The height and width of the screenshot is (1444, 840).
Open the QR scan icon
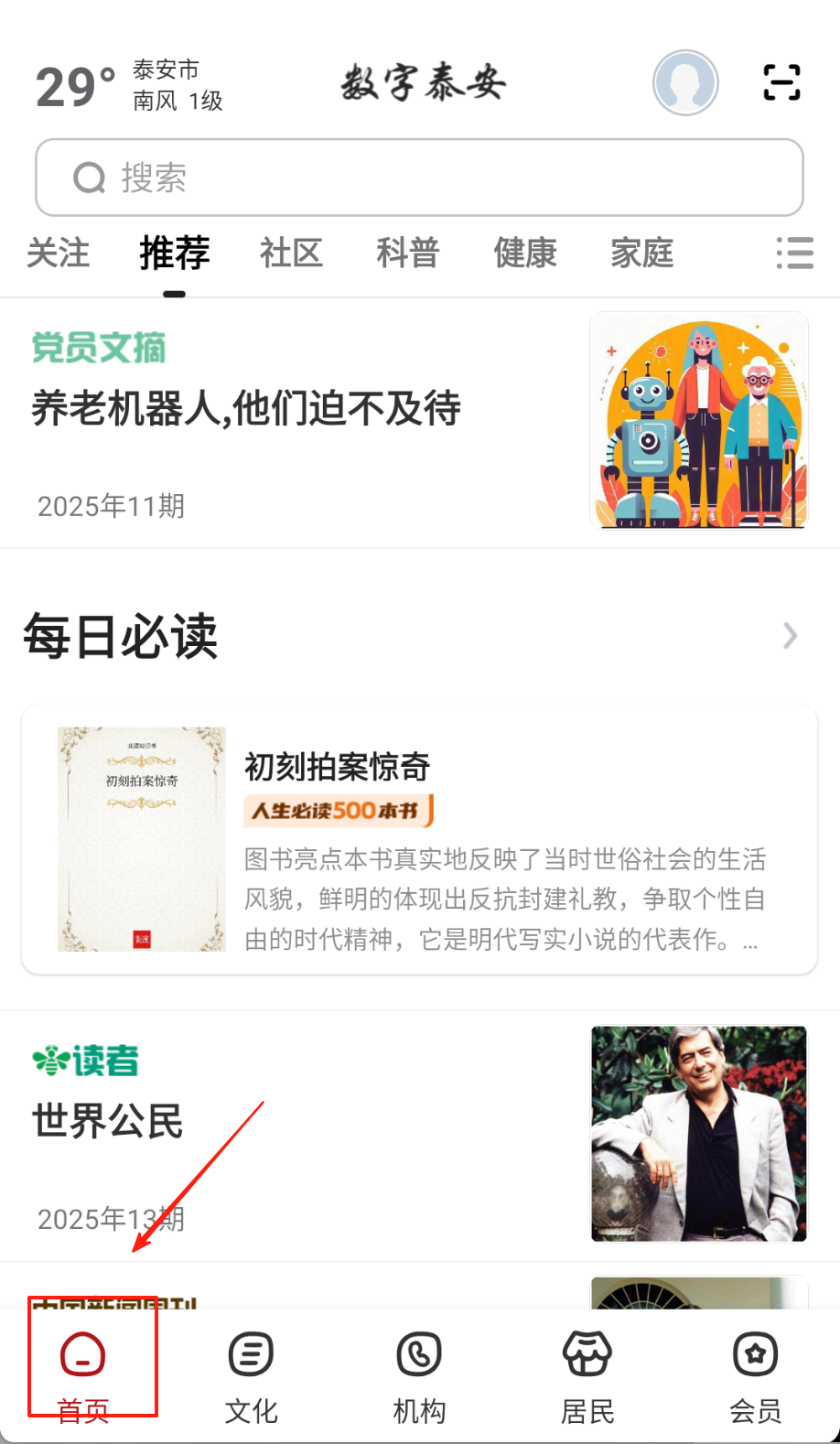click(x=781, y=82)
